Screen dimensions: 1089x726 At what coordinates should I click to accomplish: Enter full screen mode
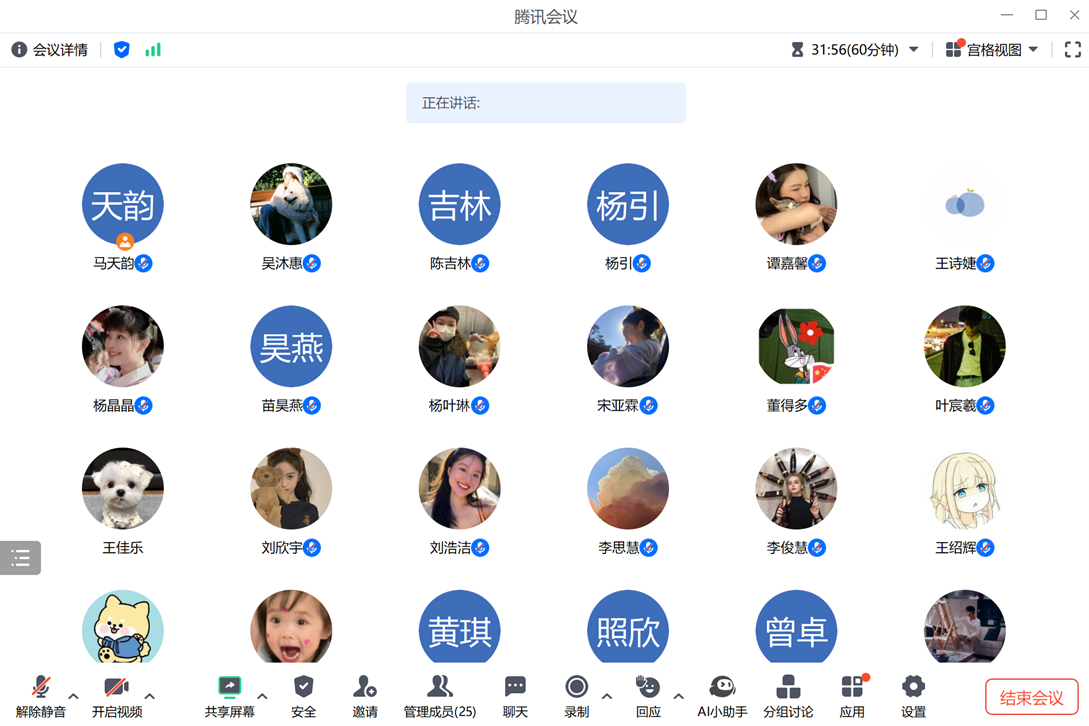pos(1072,50)
